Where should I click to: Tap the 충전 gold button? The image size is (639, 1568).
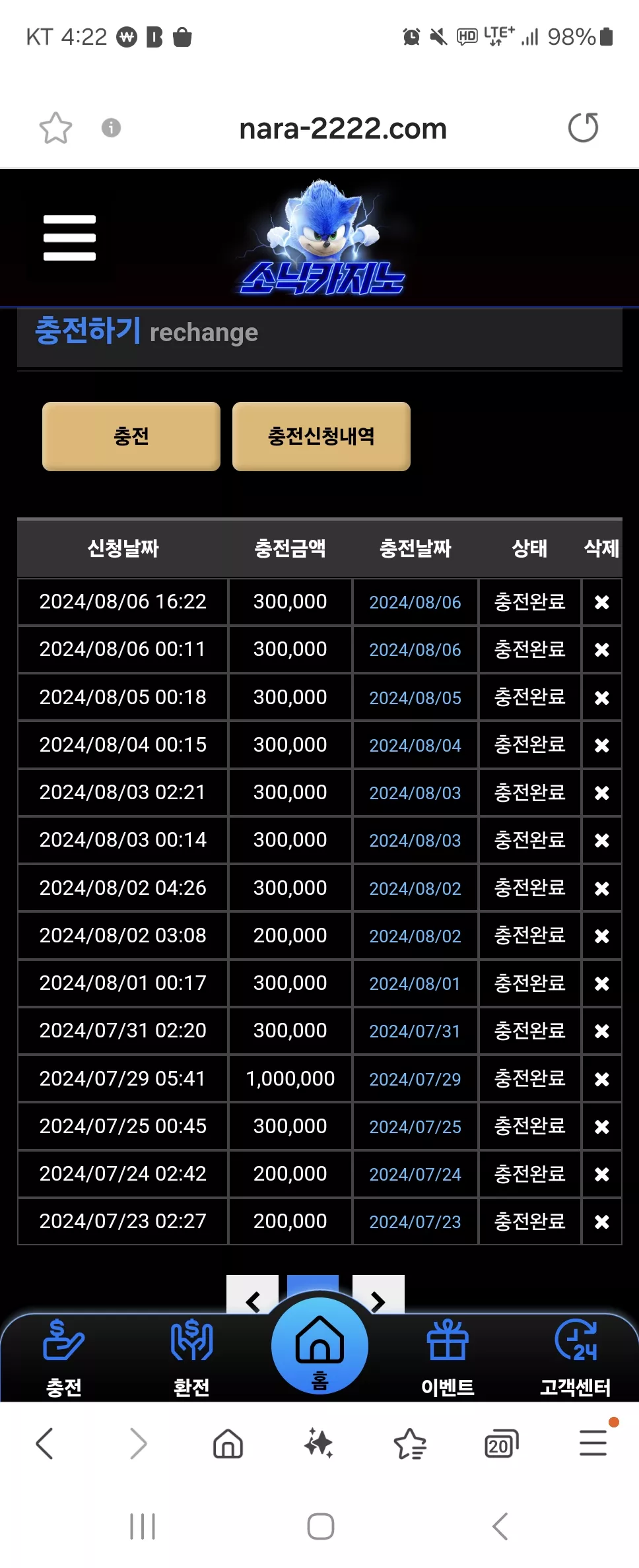click(131, 436)
